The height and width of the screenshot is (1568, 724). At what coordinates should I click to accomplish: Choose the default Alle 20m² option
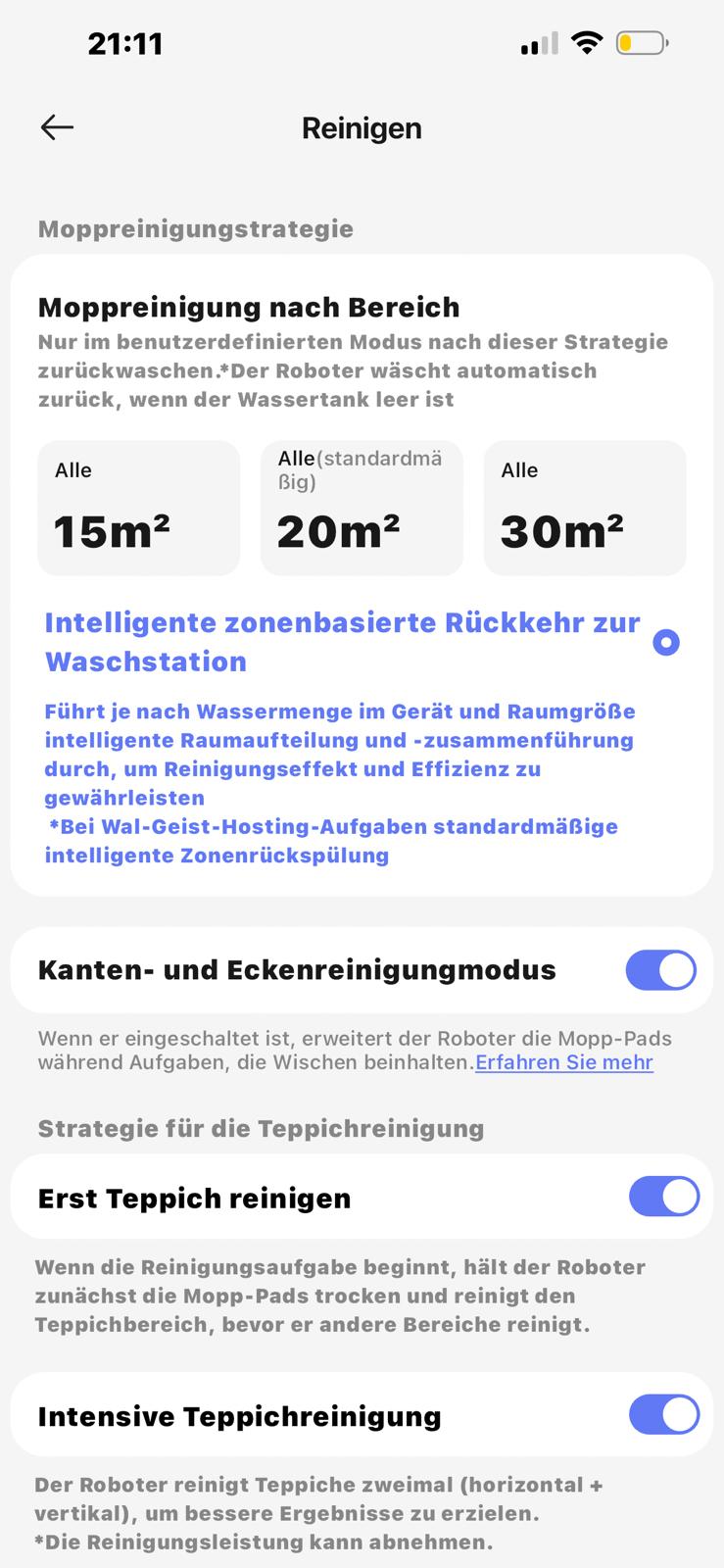362,508
